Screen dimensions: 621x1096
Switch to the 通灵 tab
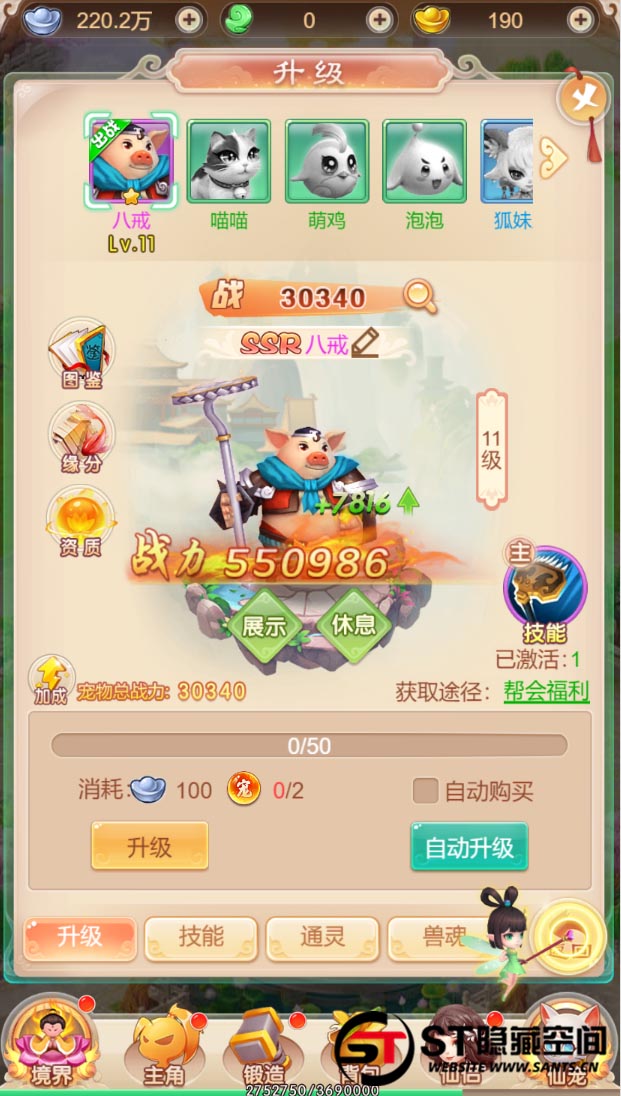click(x=322, y=938)
